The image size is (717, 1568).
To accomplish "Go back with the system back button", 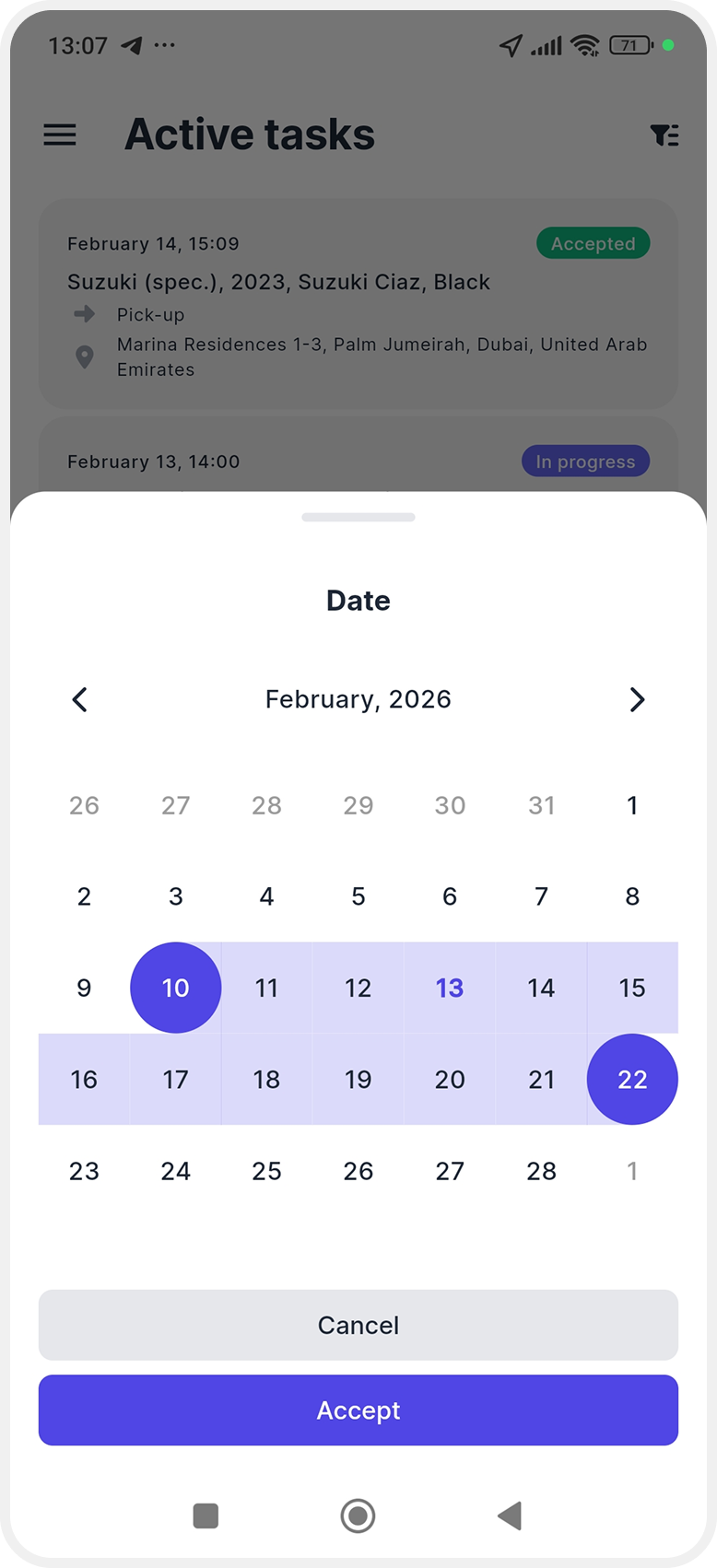I will [510, 1515].
